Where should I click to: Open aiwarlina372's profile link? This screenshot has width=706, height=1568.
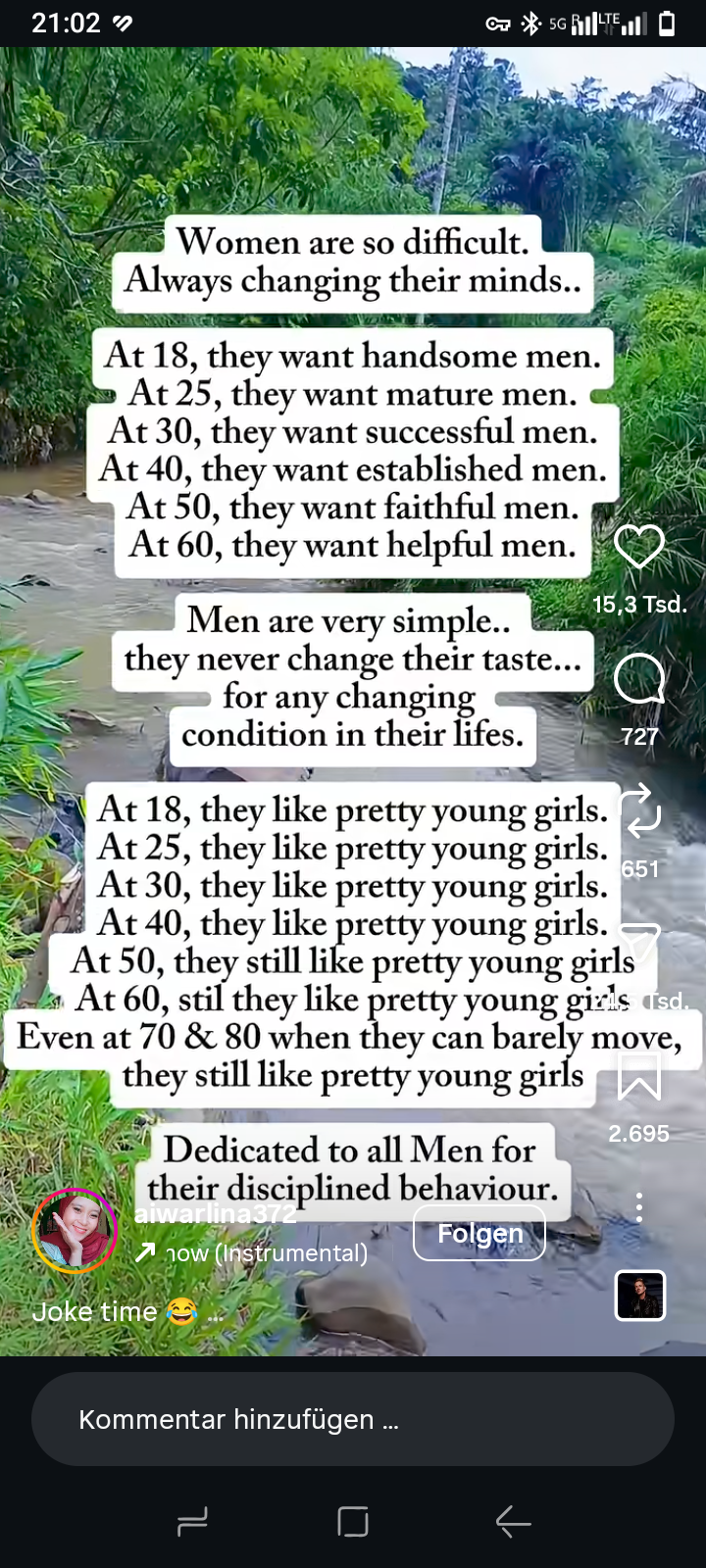tap(216, 1213)
